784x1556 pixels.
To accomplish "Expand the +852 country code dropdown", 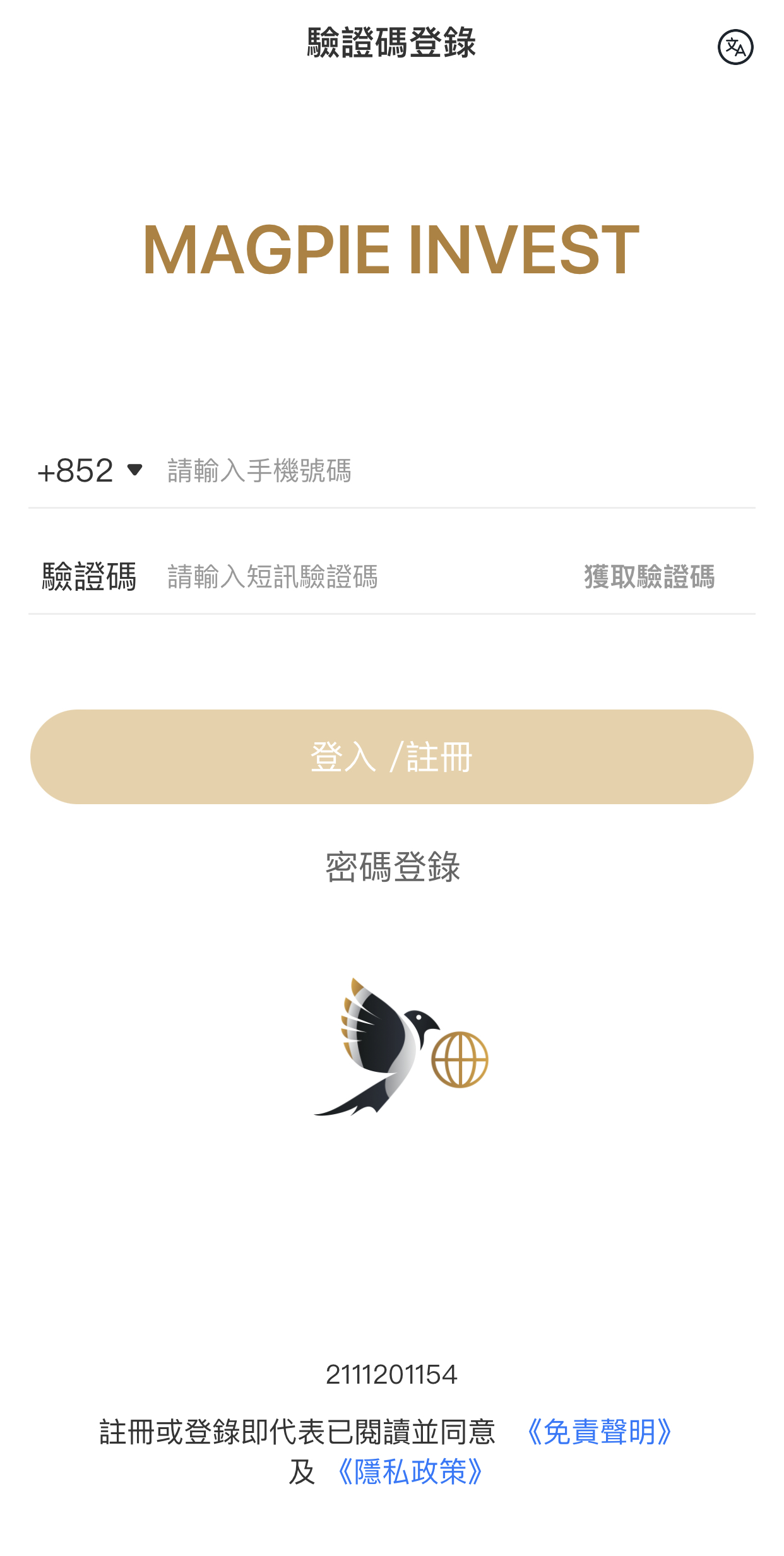I will [90, 470].
